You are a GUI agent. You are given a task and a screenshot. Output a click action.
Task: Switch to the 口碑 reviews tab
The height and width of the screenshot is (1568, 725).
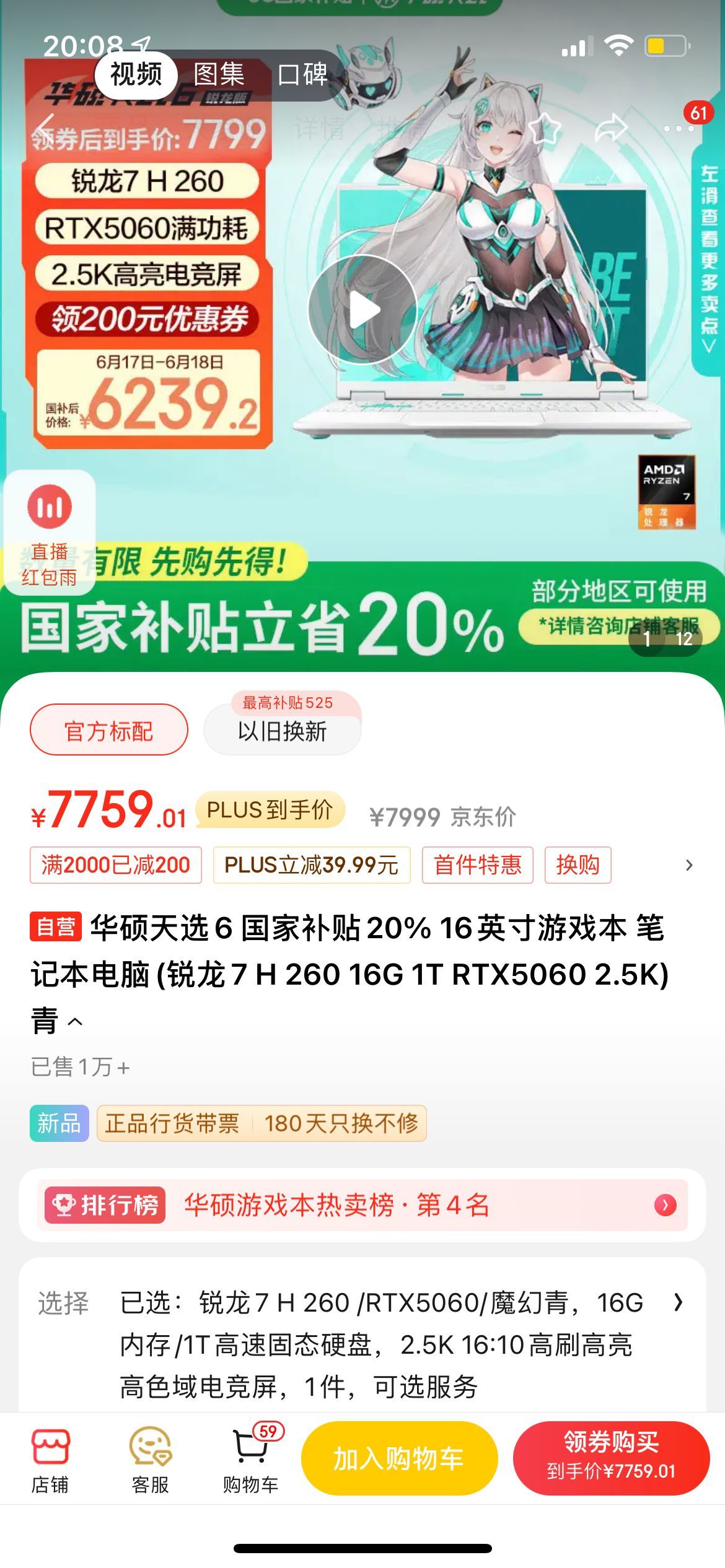point(302,75)
